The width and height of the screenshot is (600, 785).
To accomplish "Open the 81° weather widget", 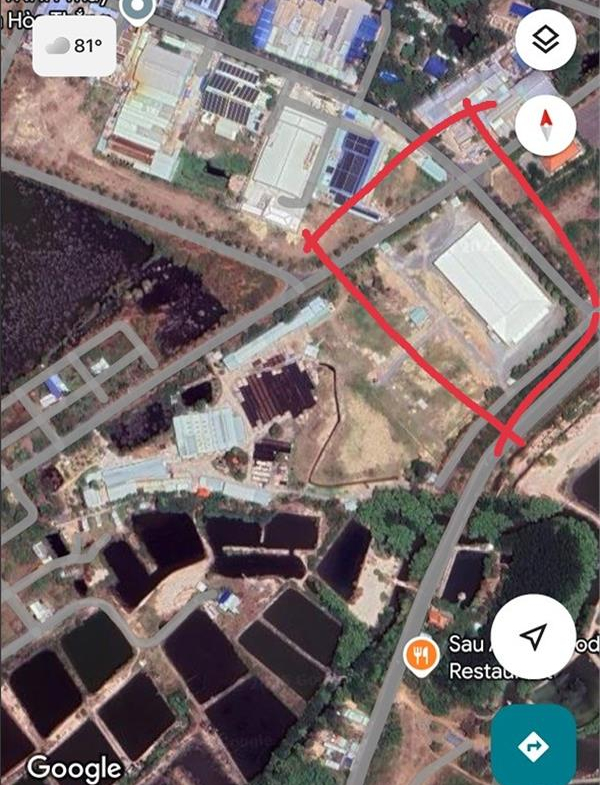I will click(74, 45).
